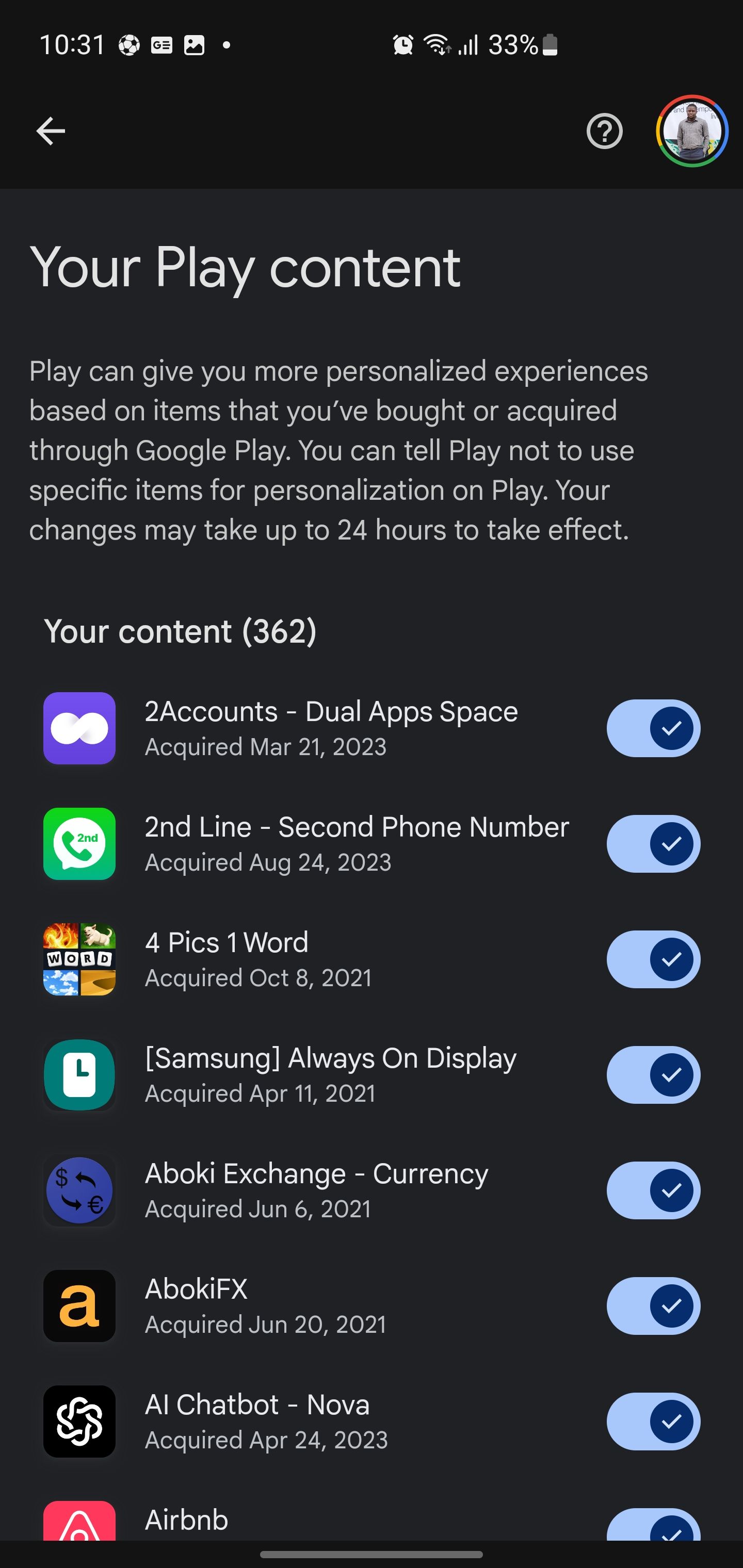
Task: Toggle off 4 Pics 1 Word
Action: tap(653, 959)
